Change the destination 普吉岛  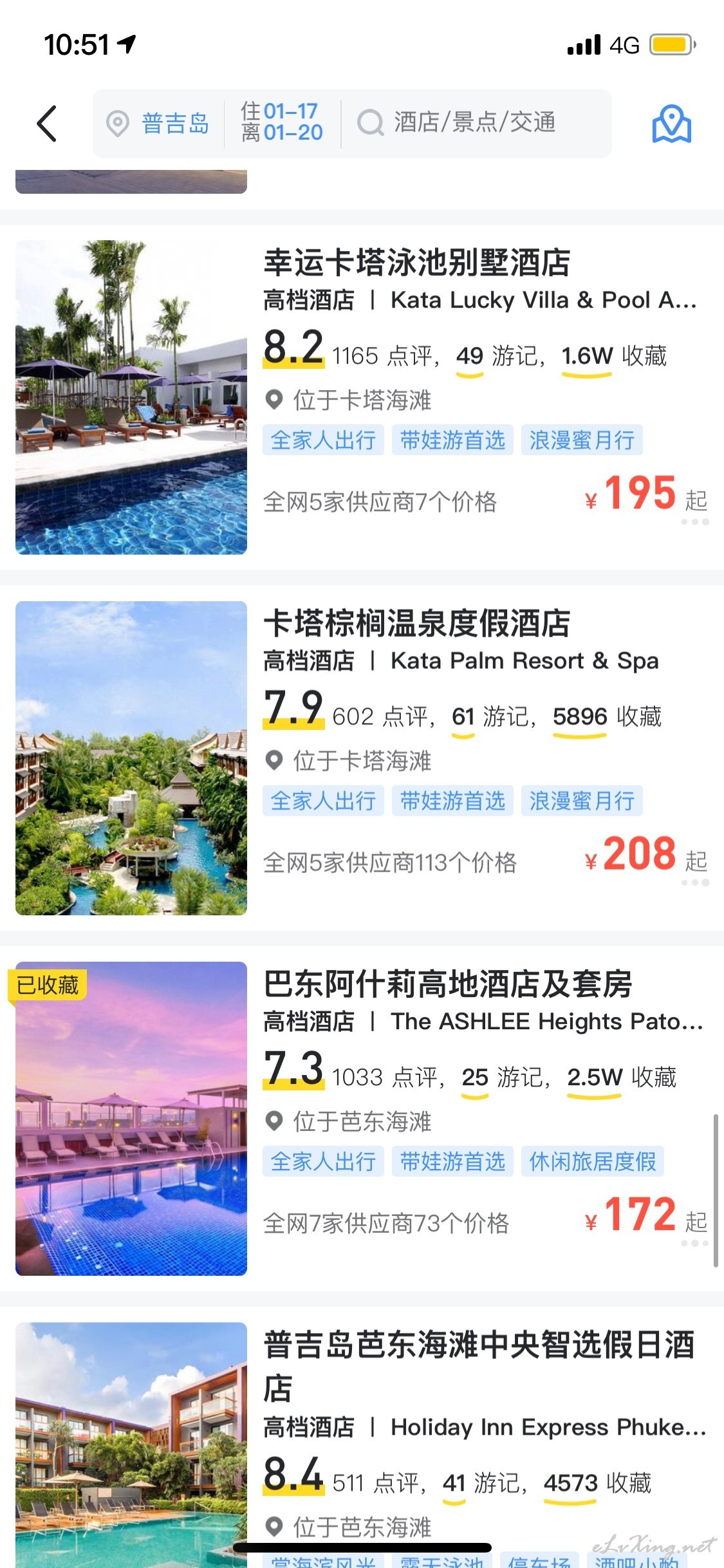pos(159,124)
